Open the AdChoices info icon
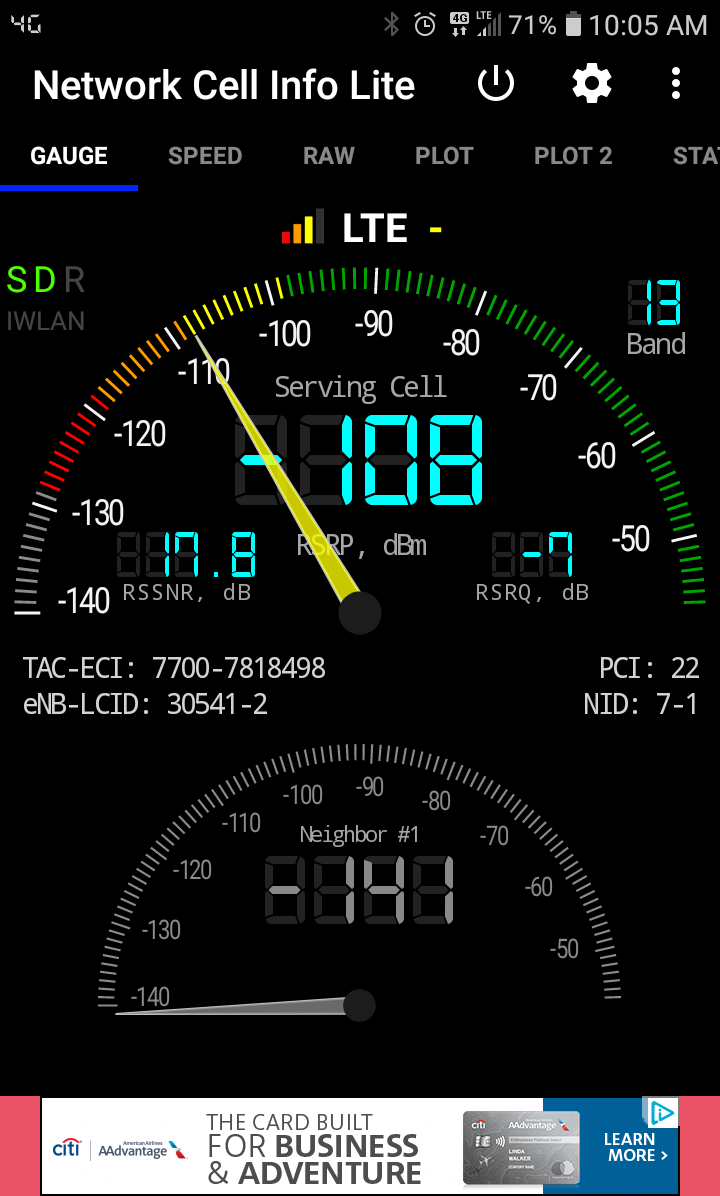 pos(661,1114)
